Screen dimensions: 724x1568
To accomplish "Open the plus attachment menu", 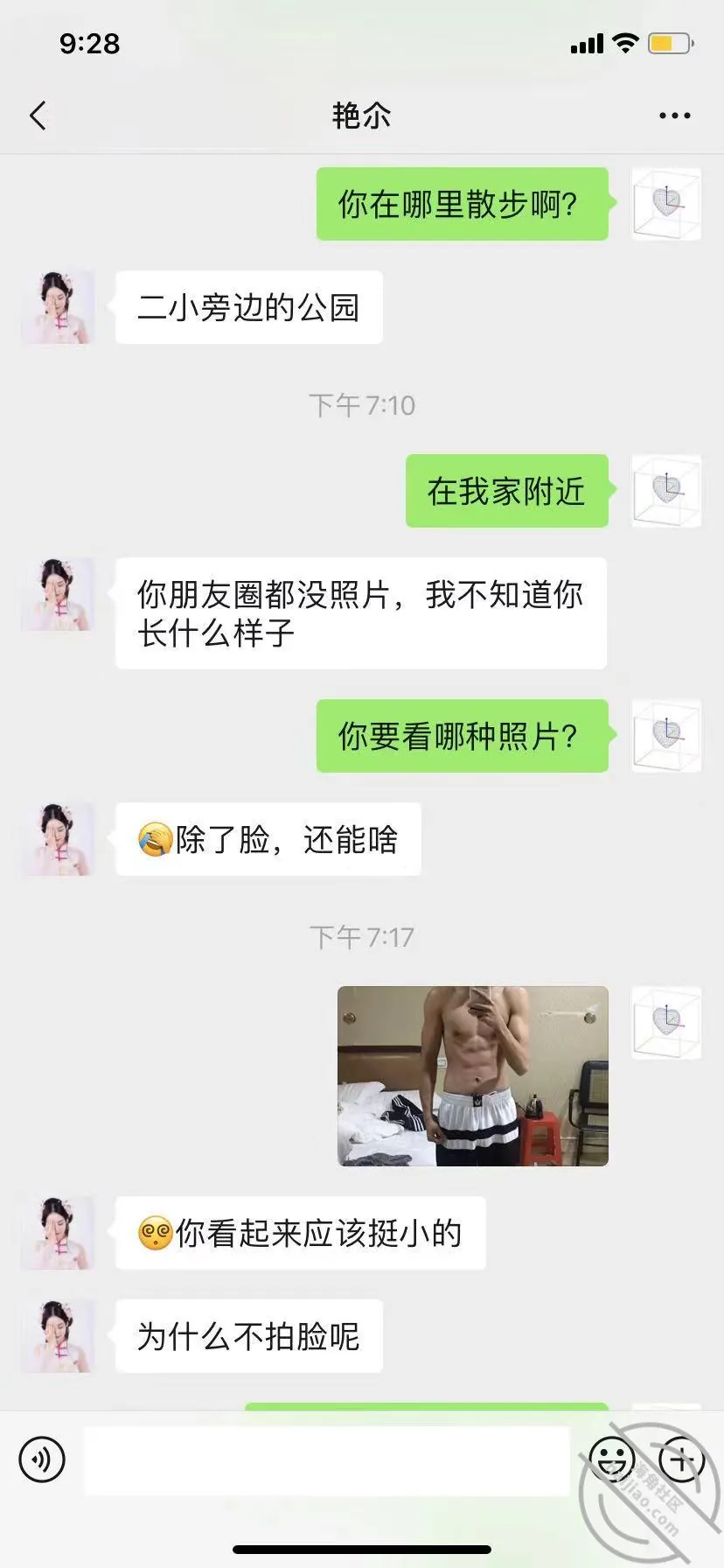I will tap(681, 1459).
